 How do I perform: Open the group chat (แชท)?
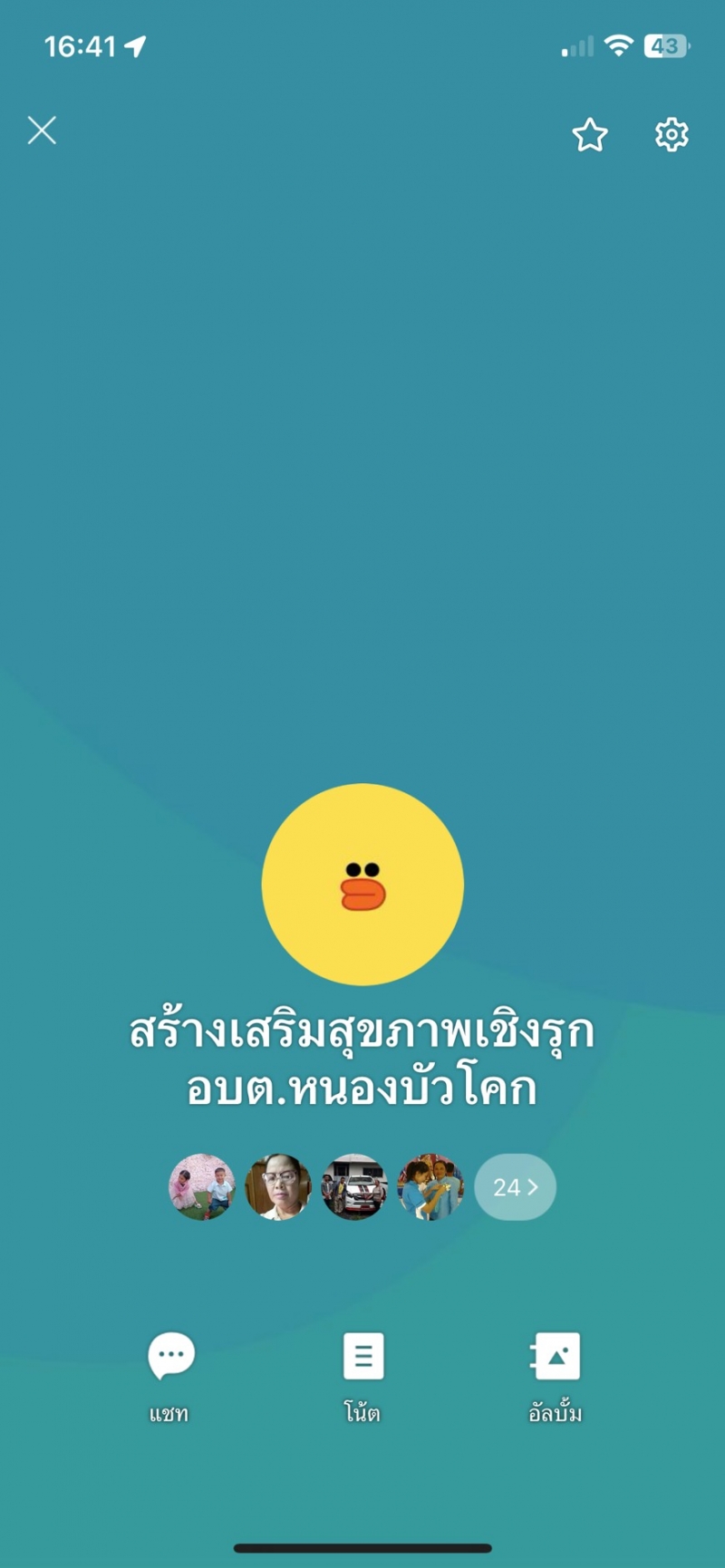tap(170, 1376)
